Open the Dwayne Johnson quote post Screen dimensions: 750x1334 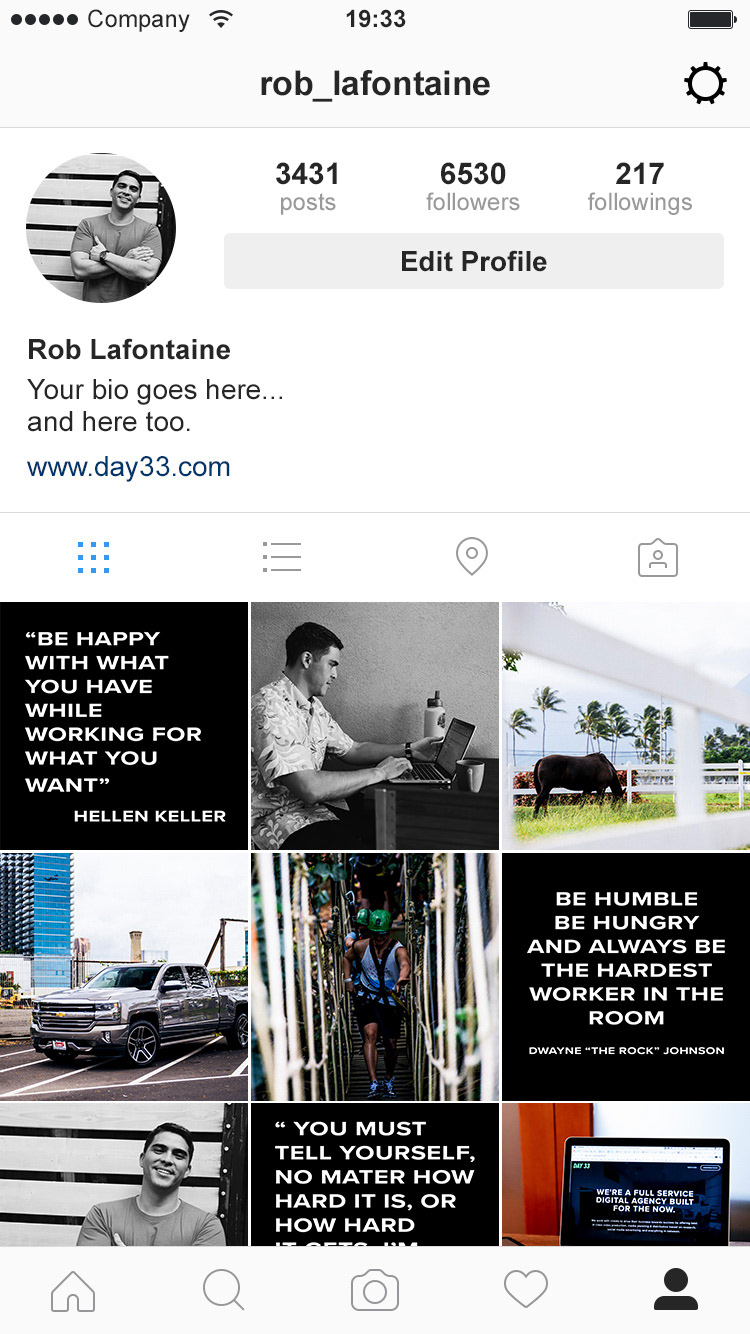(626, 976)
